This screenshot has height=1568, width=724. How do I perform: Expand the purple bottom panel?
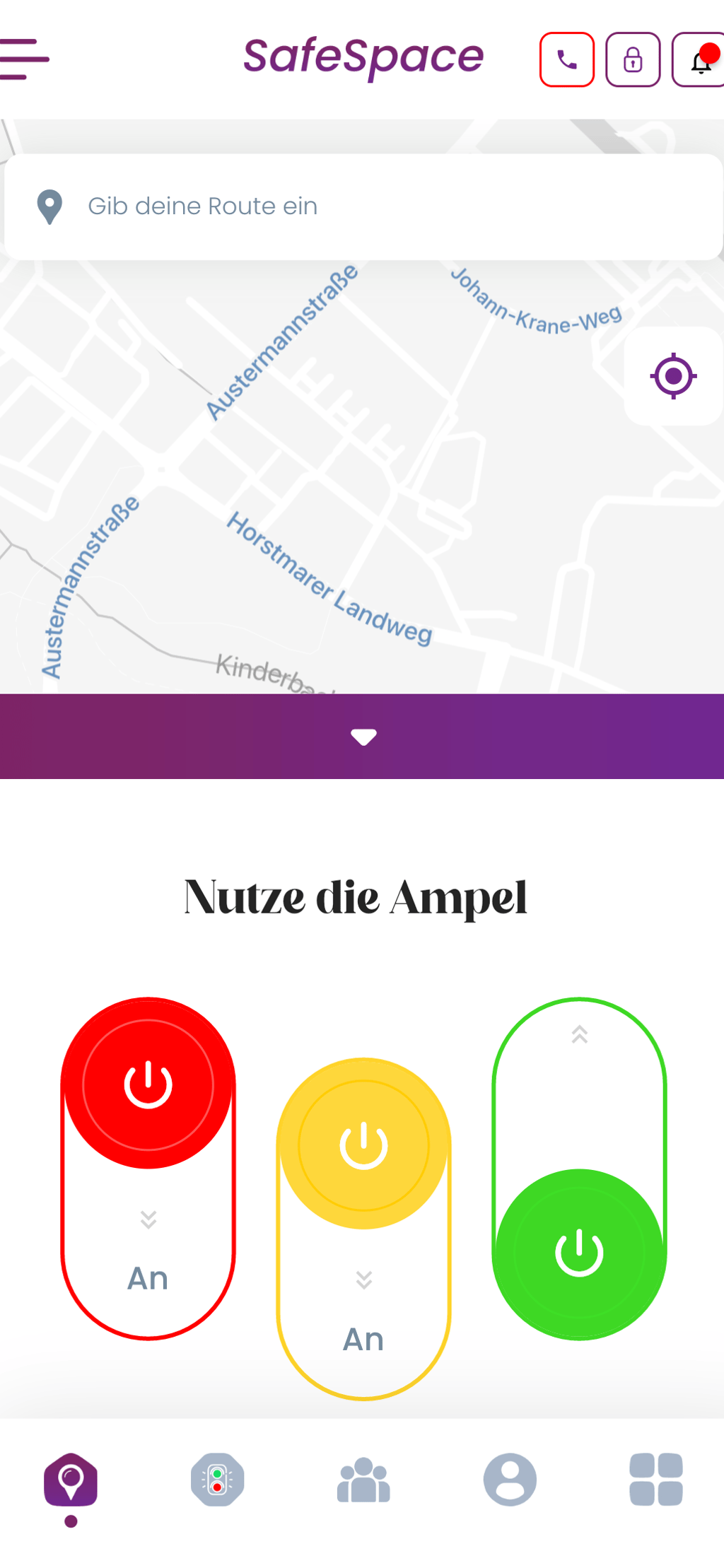363,736
